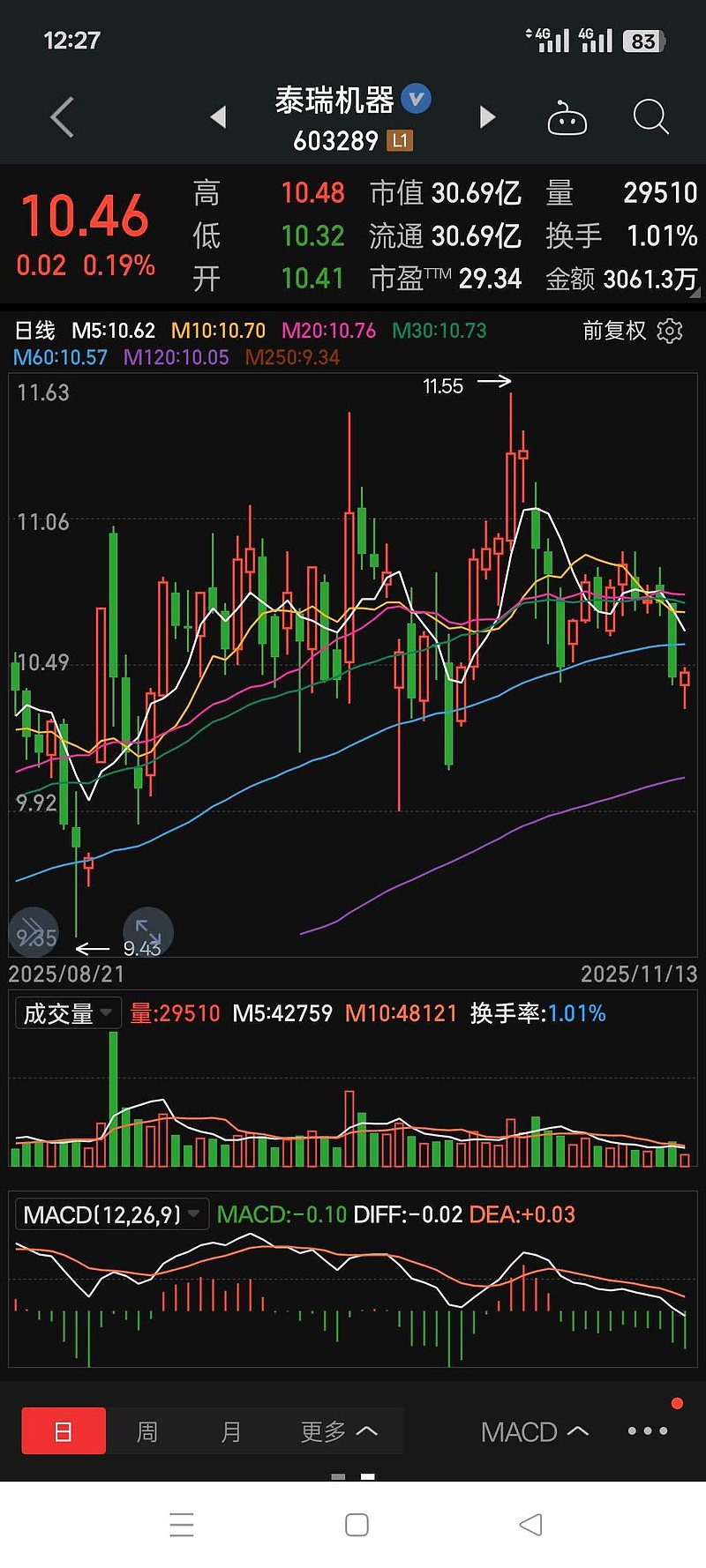Open the three-dot more menu

click(648, 1430)
